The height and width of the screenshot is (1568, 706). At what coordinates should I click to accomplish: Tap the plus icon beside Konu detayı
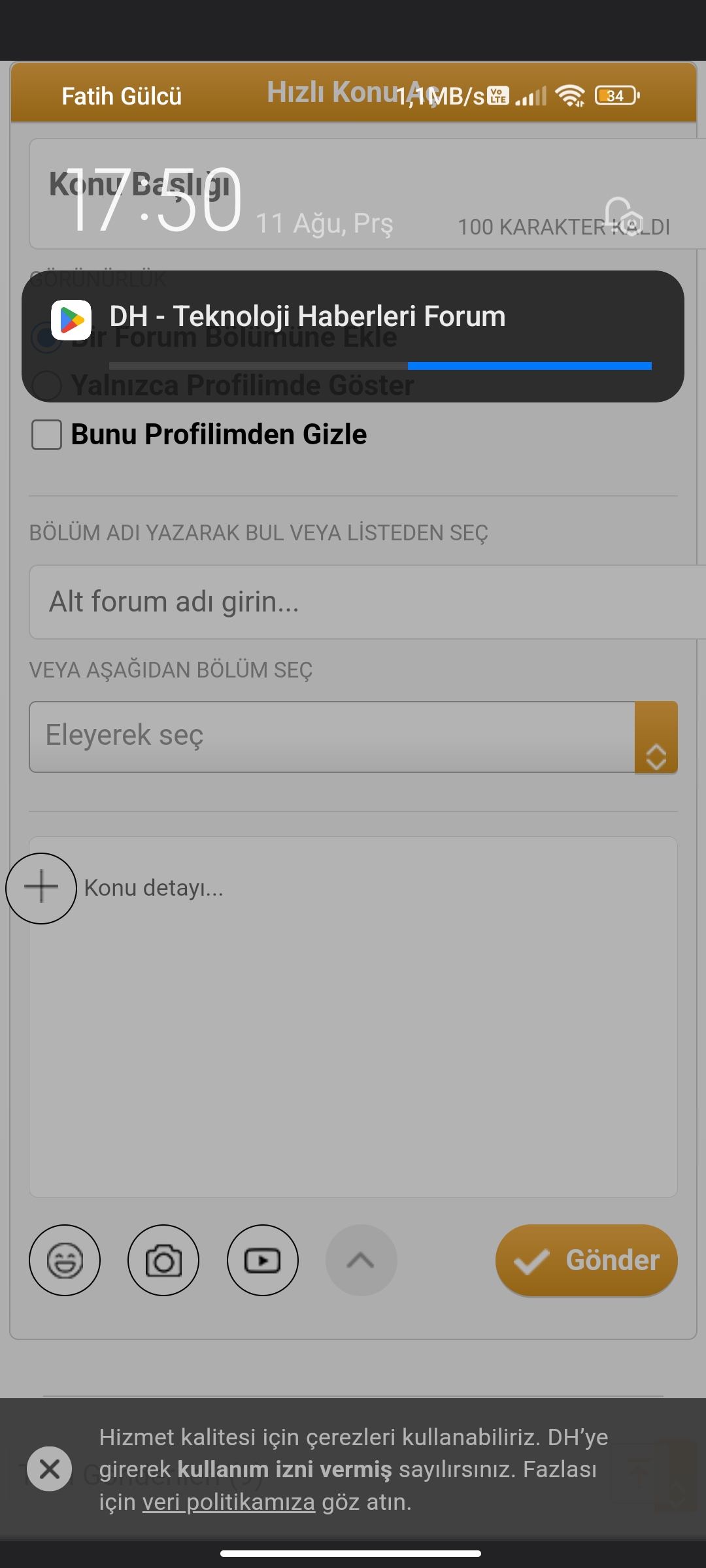(41, 888)
